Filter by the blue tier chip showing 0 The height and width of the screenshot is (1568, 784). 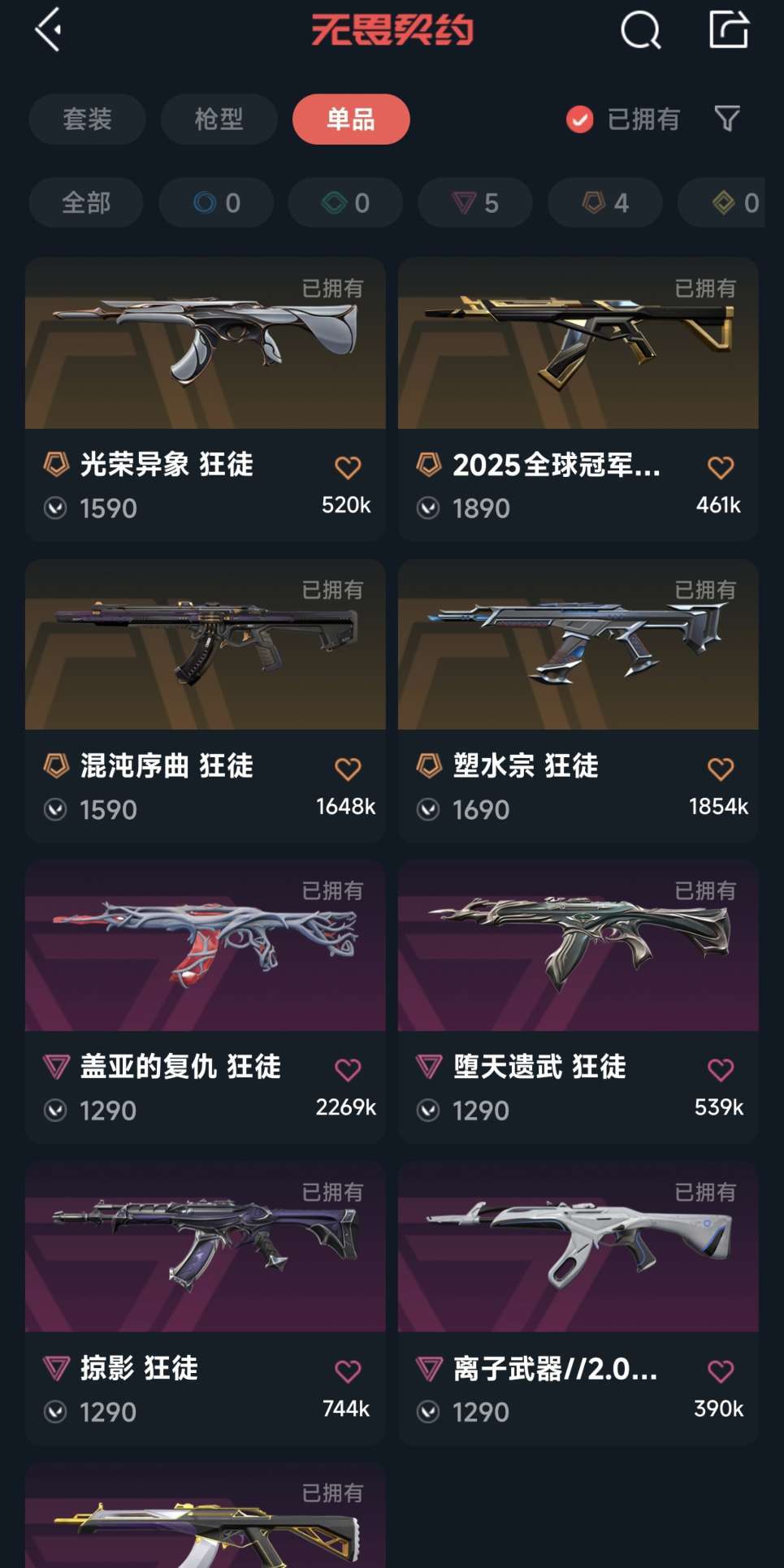[x=216, y=202]
